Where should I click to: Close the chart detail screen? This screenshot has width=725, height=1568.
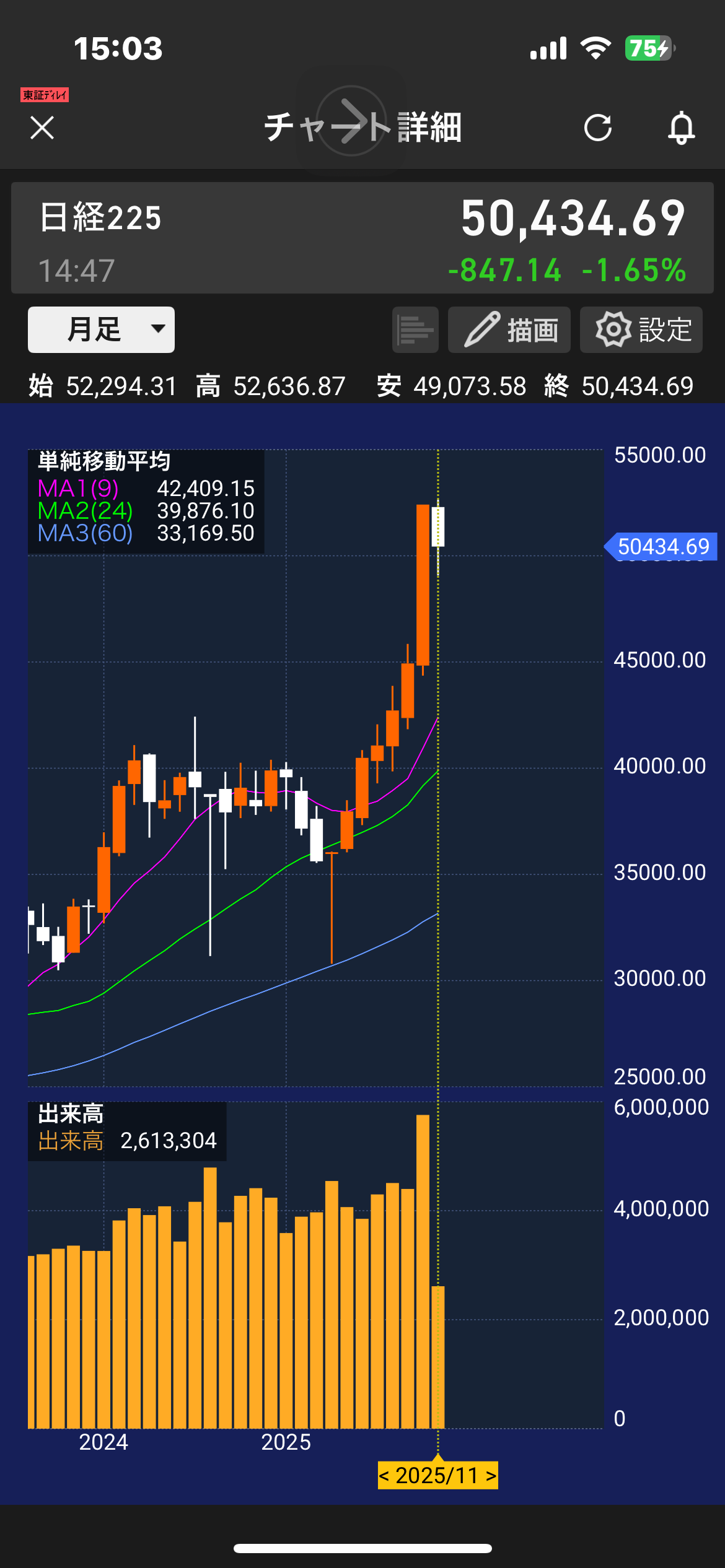click(42, 128)
